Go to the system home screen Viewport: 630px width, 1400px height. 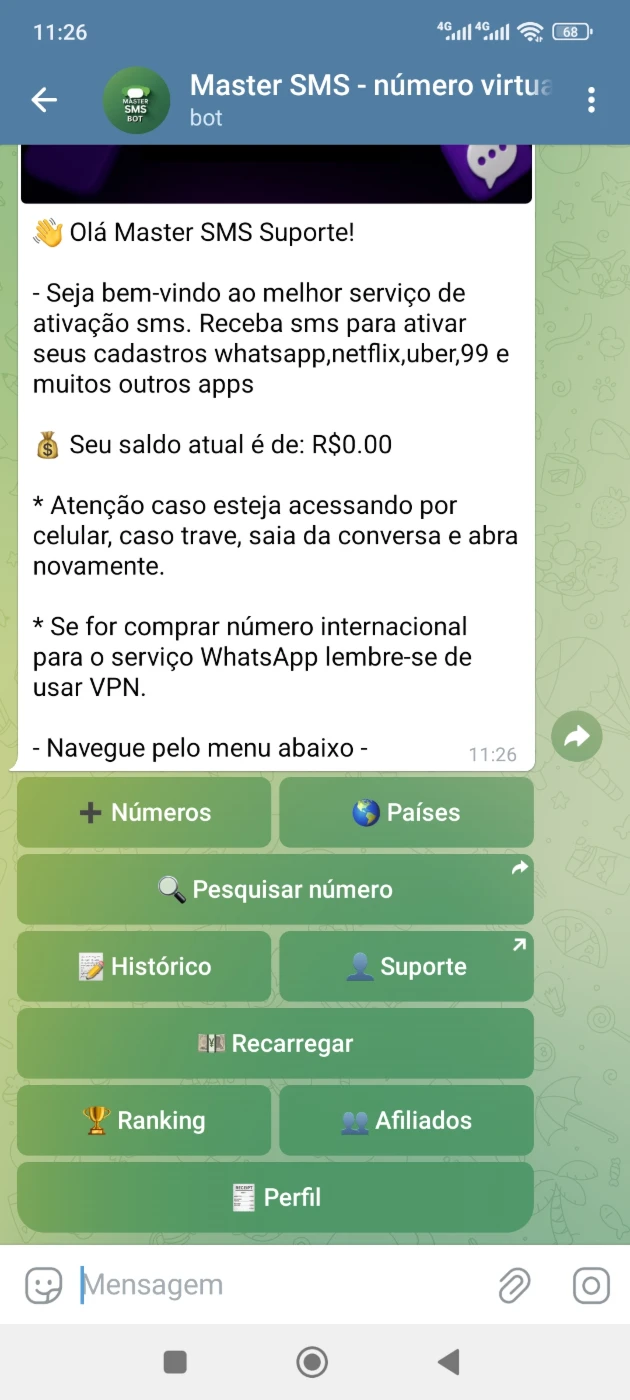[x=313, y=1362]
